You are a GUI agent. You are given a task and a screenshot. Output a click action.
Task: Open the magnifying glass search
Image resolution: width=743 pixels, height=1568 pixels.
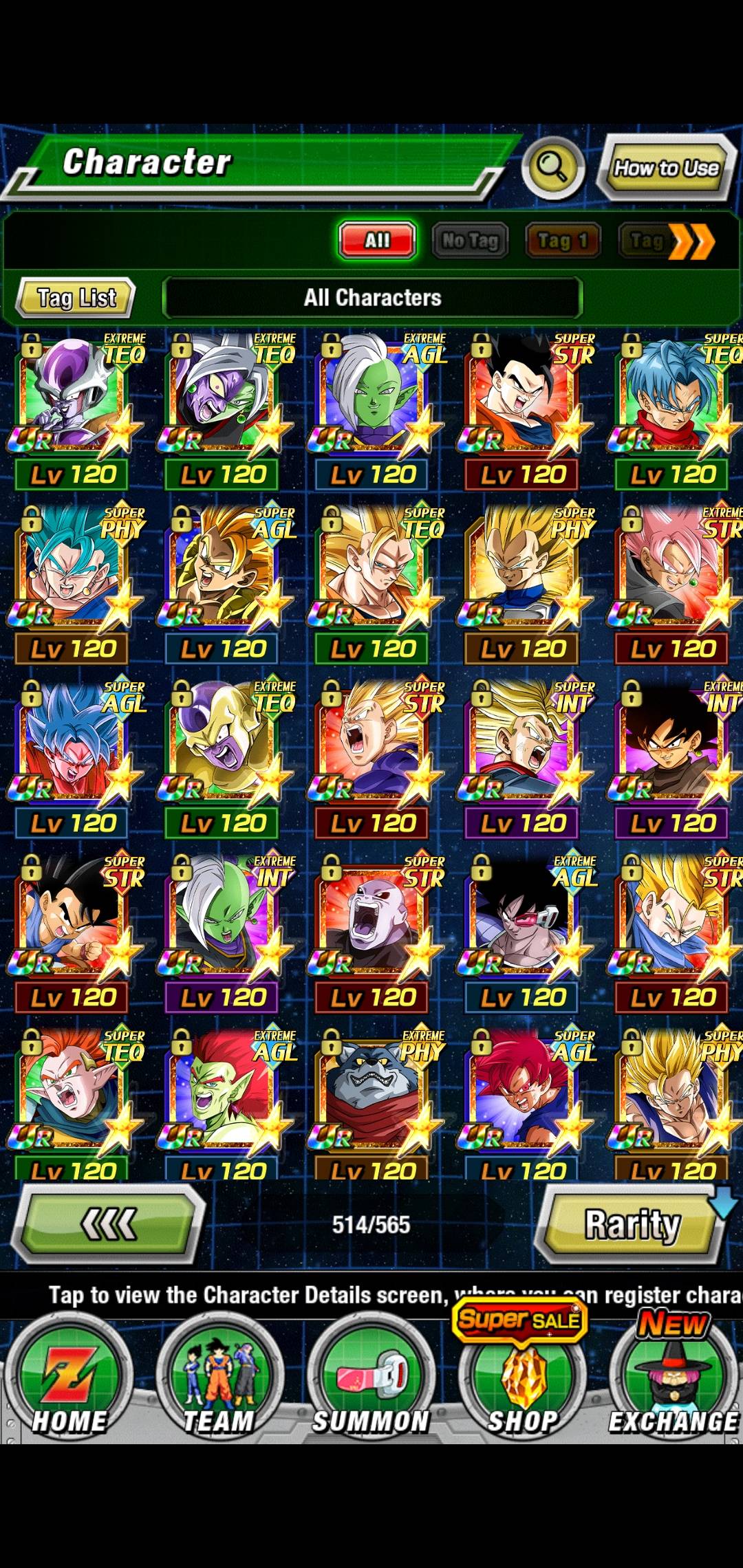coord(552,167)
